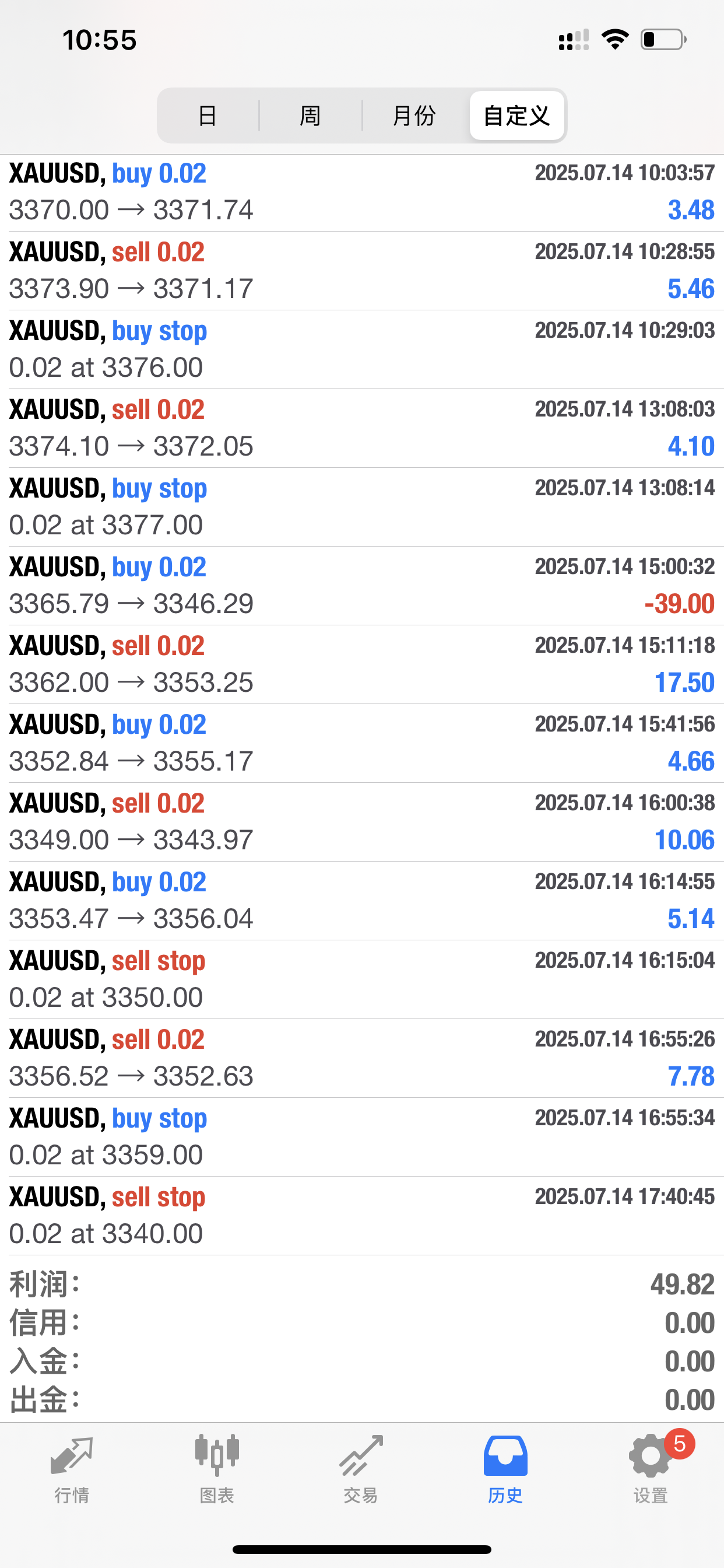Expand the sell trade with 5.46 profit
Screen dimensions: 724x1568
[361, 271]
